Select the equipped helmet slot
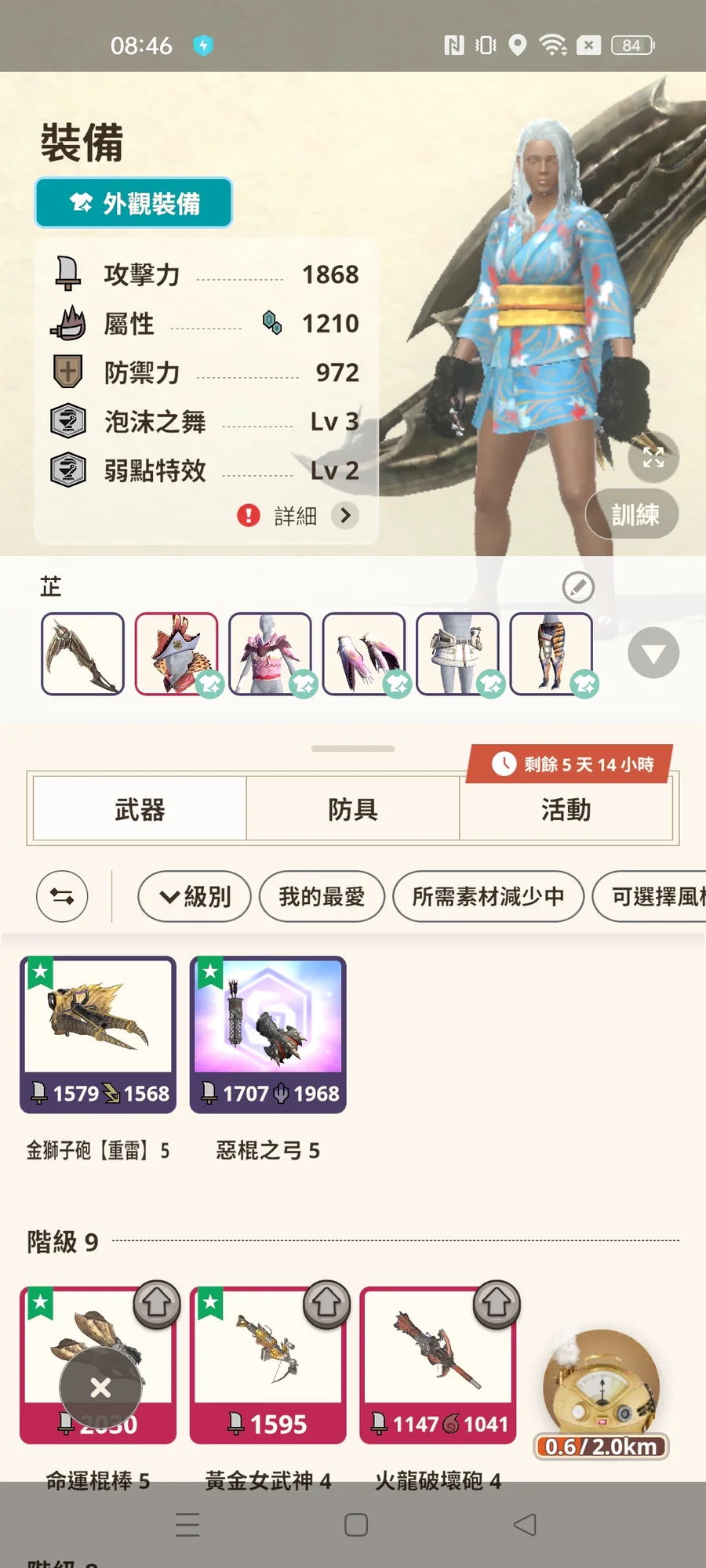The height and width of the screenshot is (1568, 706). click(176, 654)
